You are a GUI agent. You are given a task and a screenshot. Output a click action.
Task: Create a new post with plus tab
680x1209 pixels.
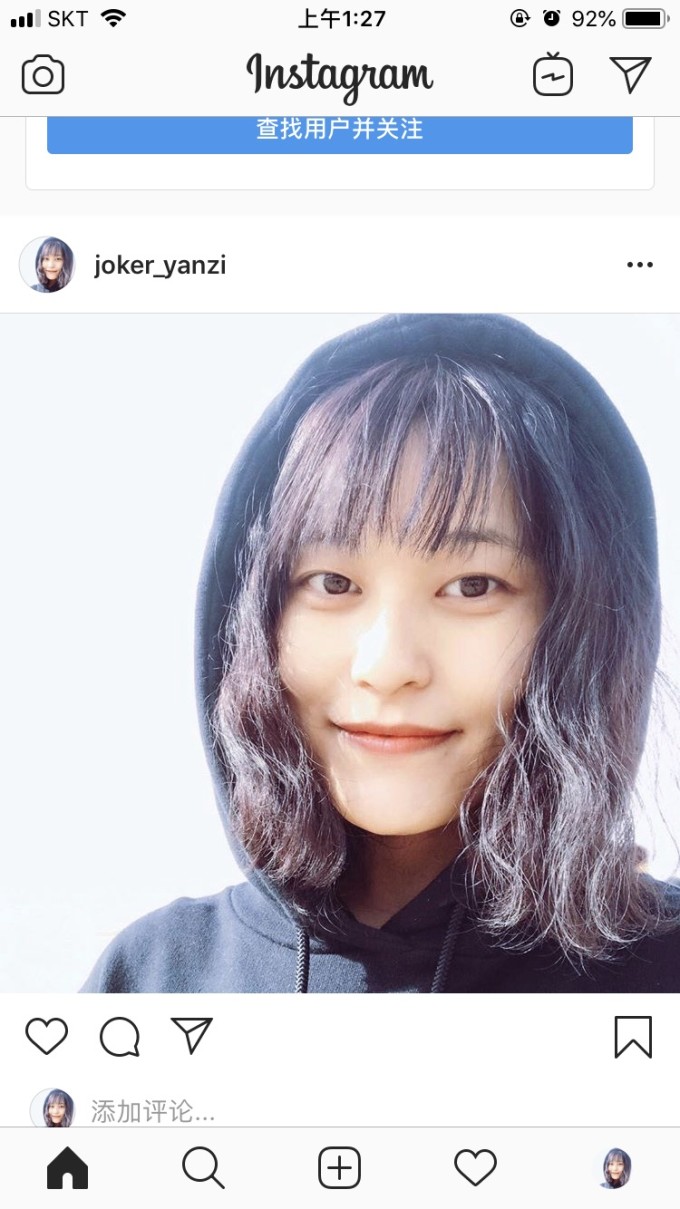pyautogui.click(x=339, y=1168)
